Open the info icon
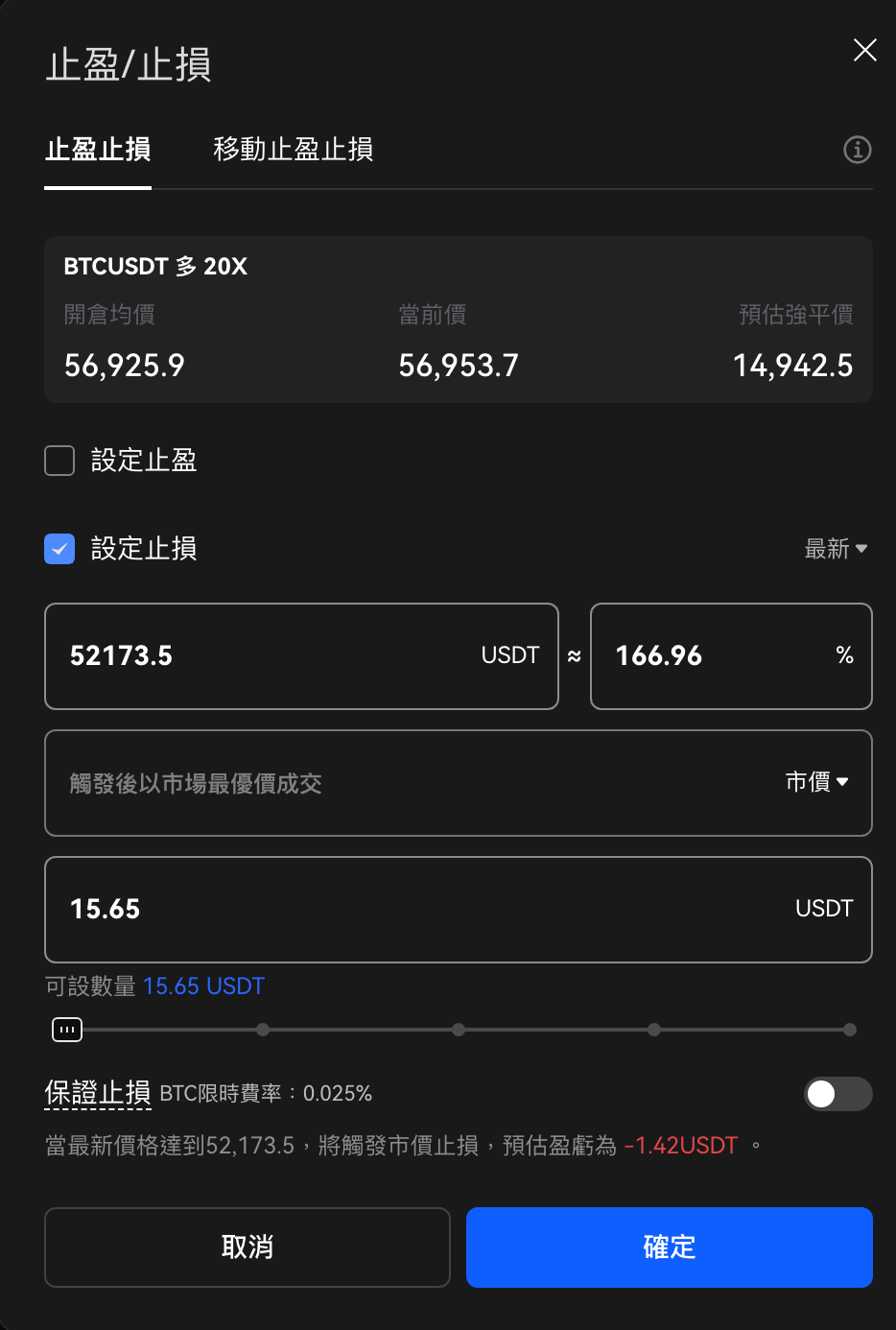Image resolution: width=896 pixels, height=1330 pixels. pyautogui.click(x=857, y=150)
